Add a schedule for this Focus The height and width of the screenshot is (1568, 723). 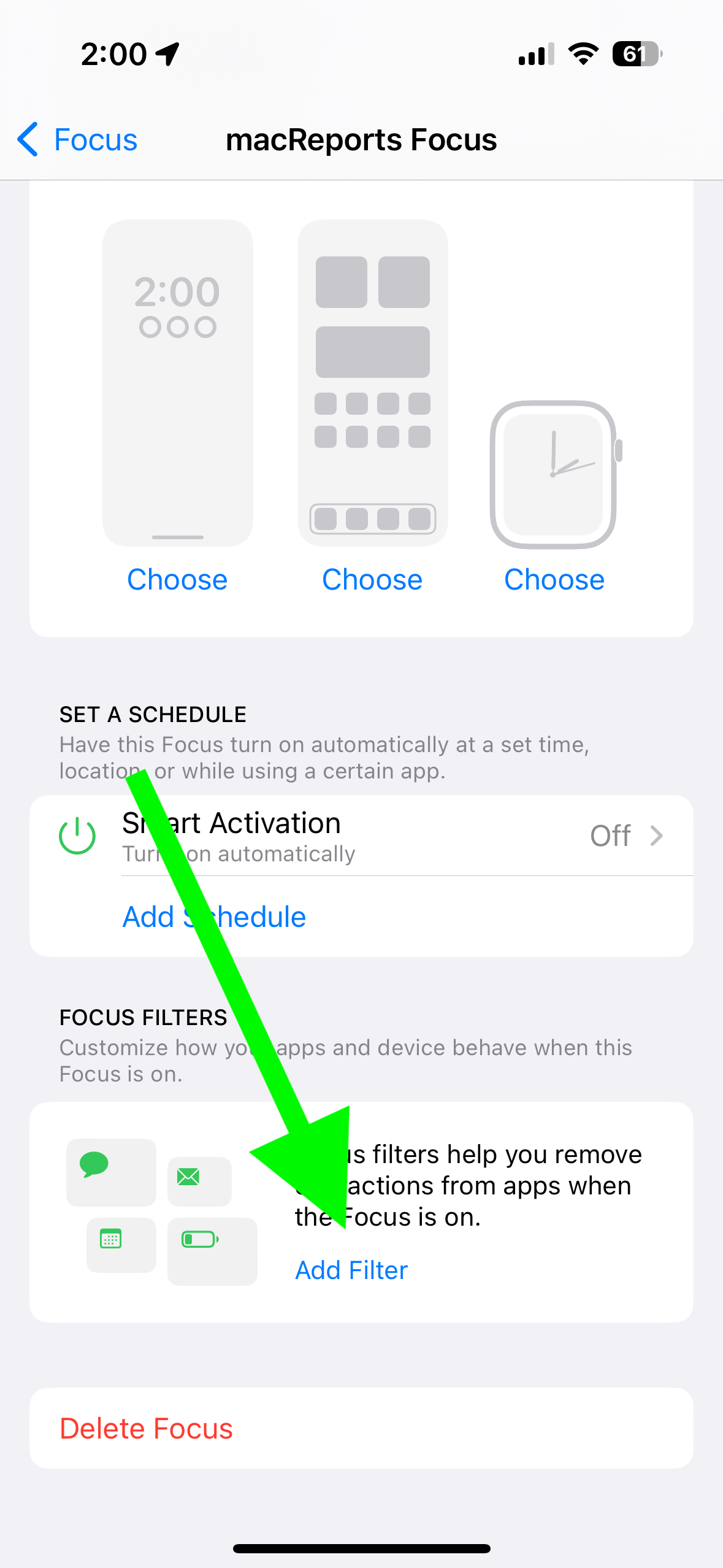pos(214,917)
